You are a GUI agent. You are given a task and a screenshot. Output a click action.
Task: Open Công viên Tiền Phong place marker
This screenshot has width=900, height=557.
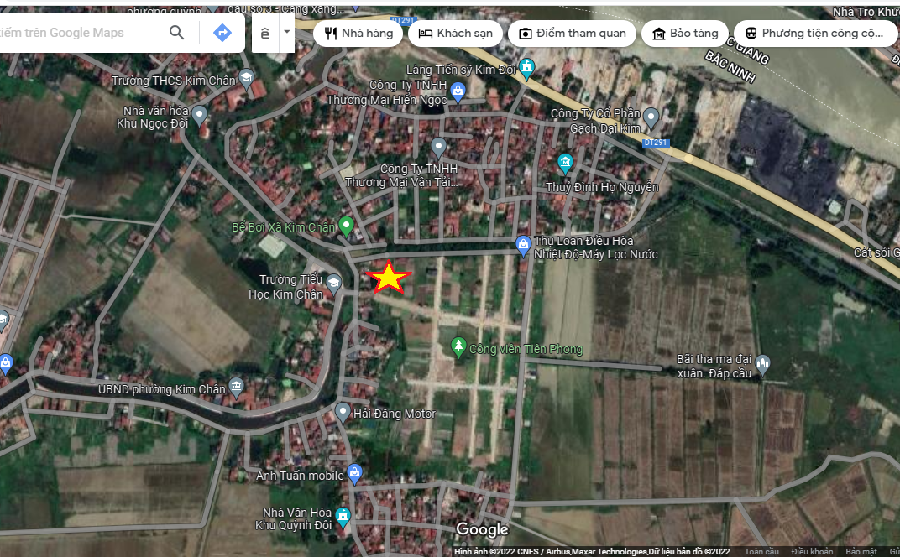tap(459, 347)
